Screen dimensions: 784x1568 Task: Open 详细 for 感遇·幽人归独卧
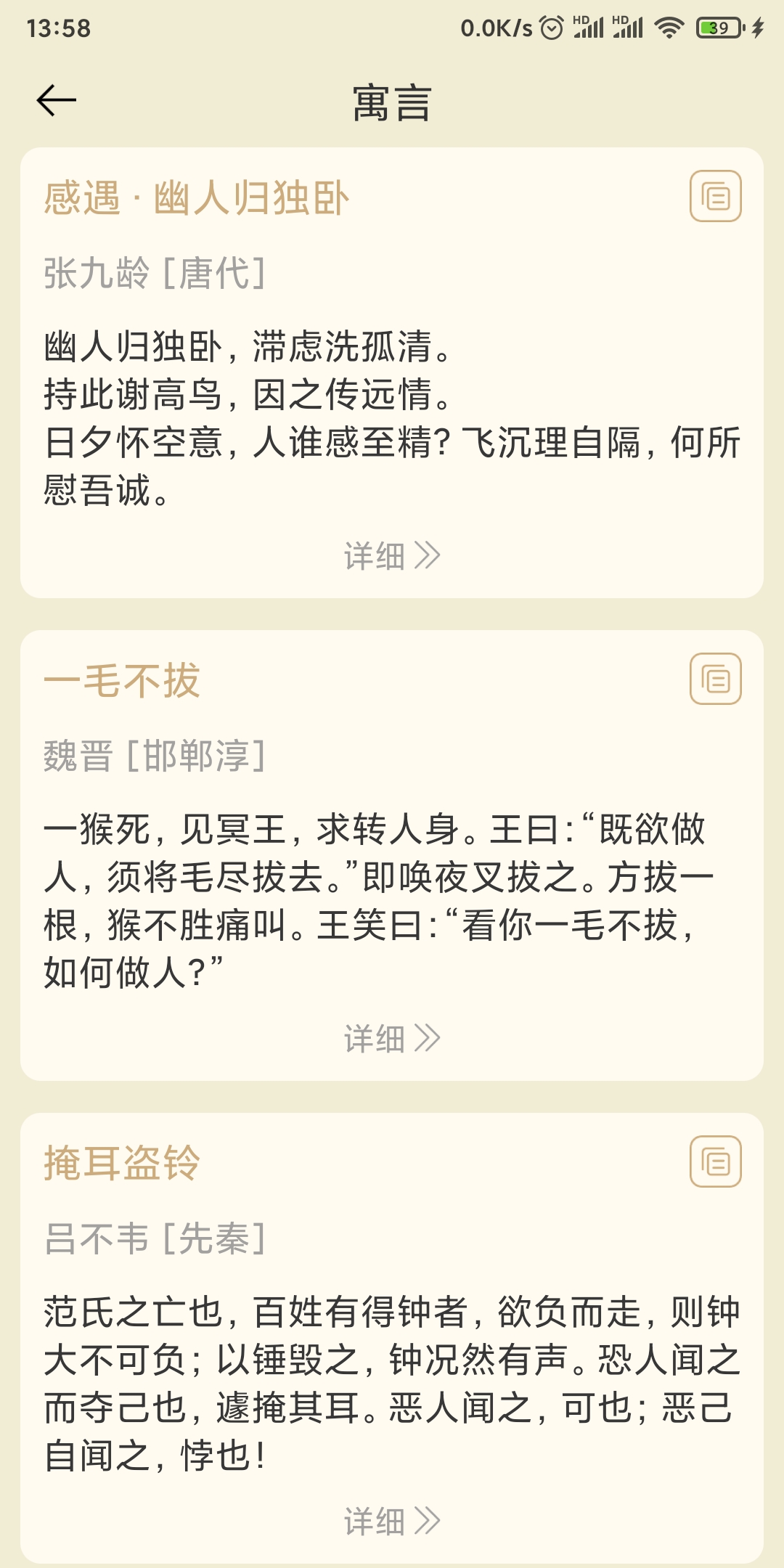(392, 555)
